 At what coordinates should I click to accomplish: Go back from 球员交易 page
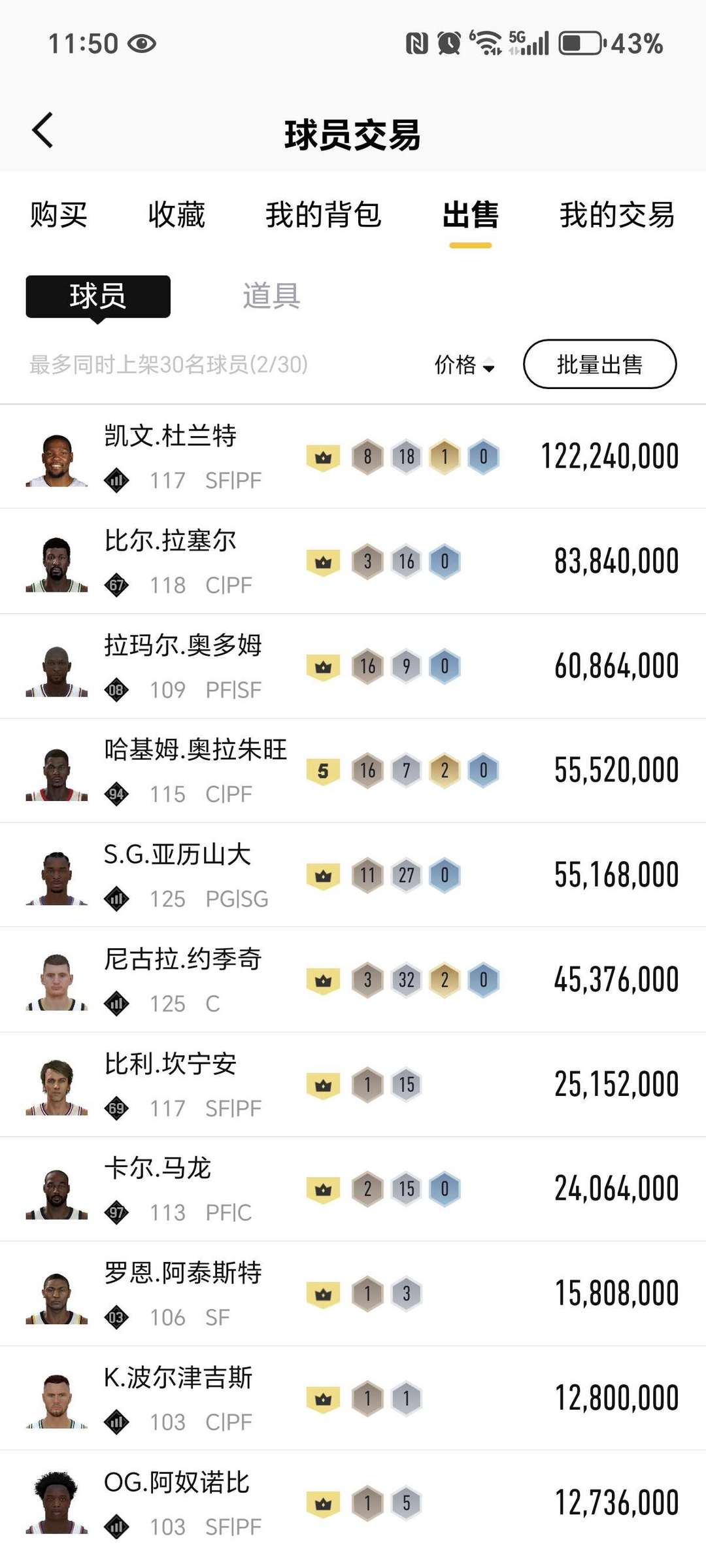point(42,130)
